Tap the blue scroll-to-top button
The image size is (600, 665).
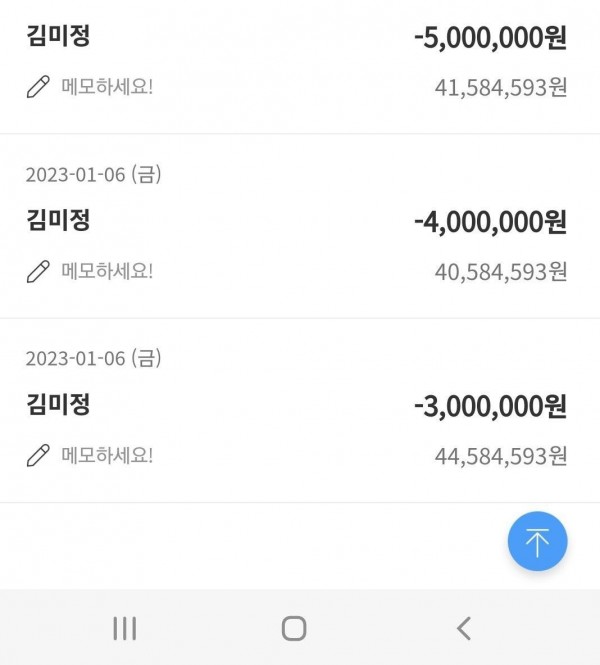coord(537,542)
